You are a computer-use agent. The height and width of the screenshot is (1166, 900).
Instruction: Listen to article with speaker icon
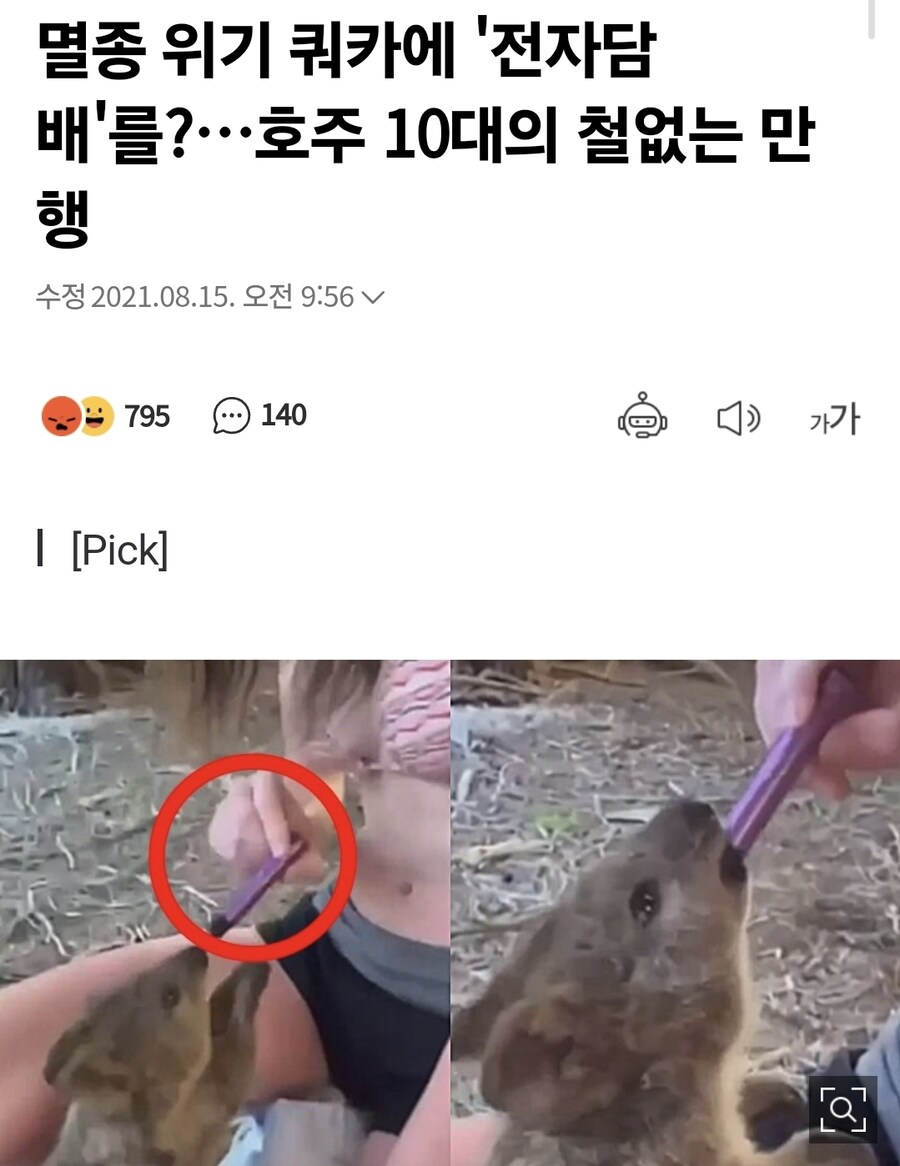coord(739,418)
